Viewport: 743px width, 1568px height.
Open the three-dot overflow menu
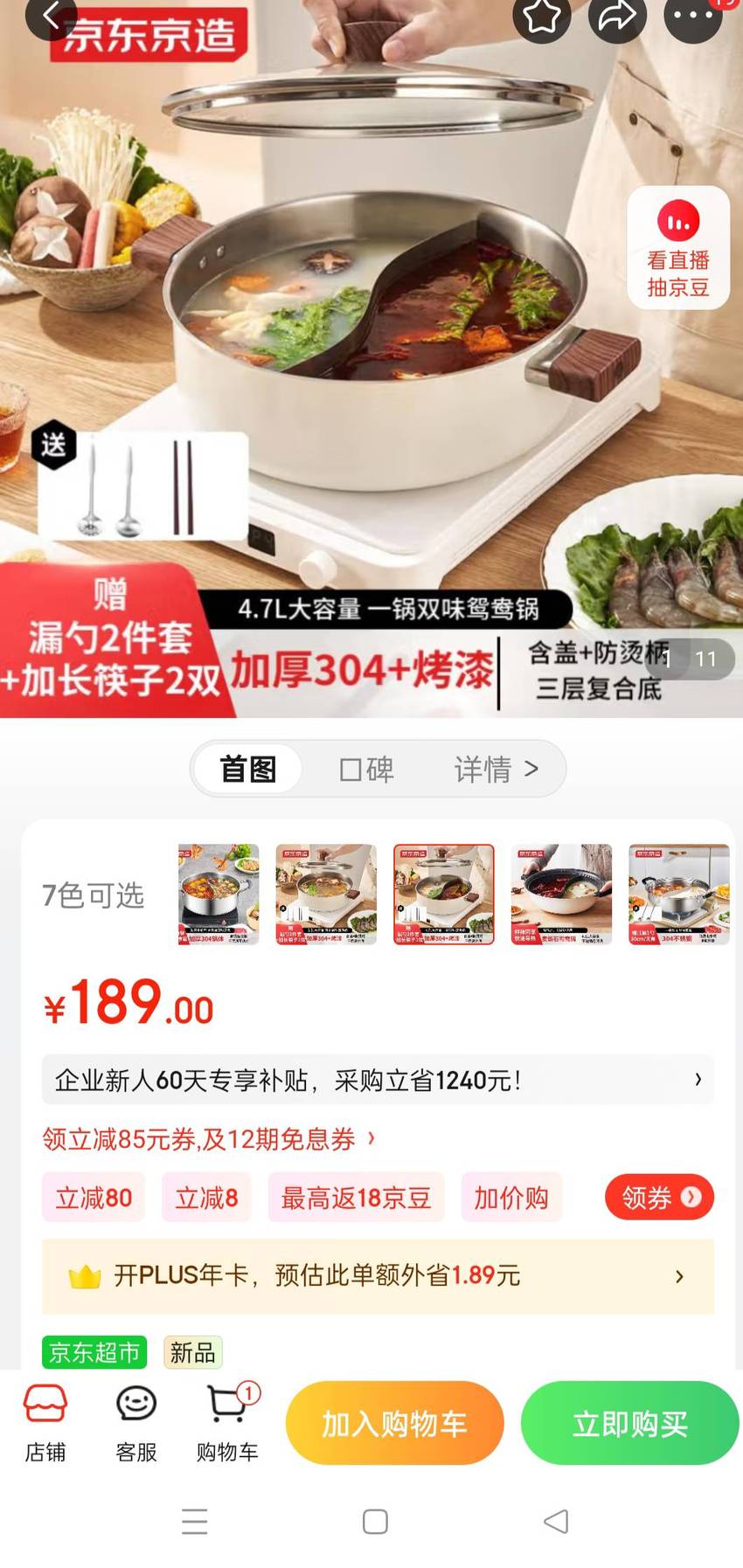(693, 16)
